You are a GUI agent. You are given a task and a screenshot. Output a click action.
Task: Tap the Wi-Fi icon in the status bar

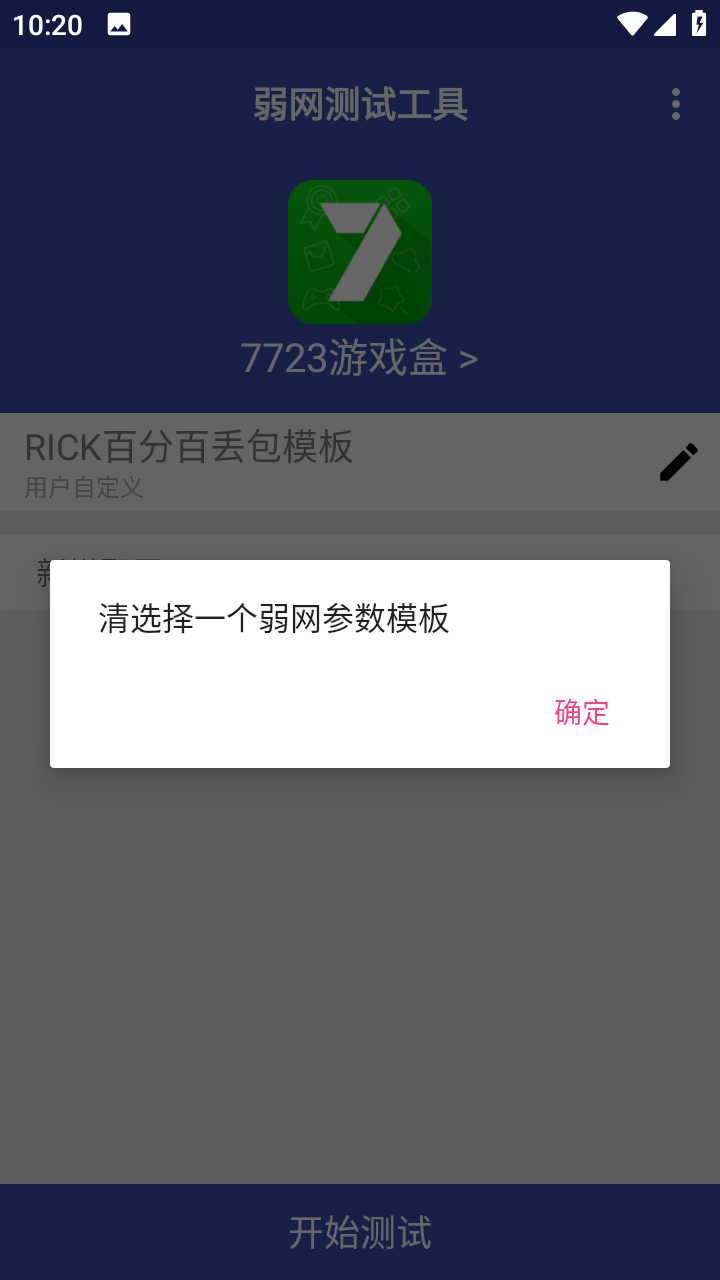[x=631, y=25]
